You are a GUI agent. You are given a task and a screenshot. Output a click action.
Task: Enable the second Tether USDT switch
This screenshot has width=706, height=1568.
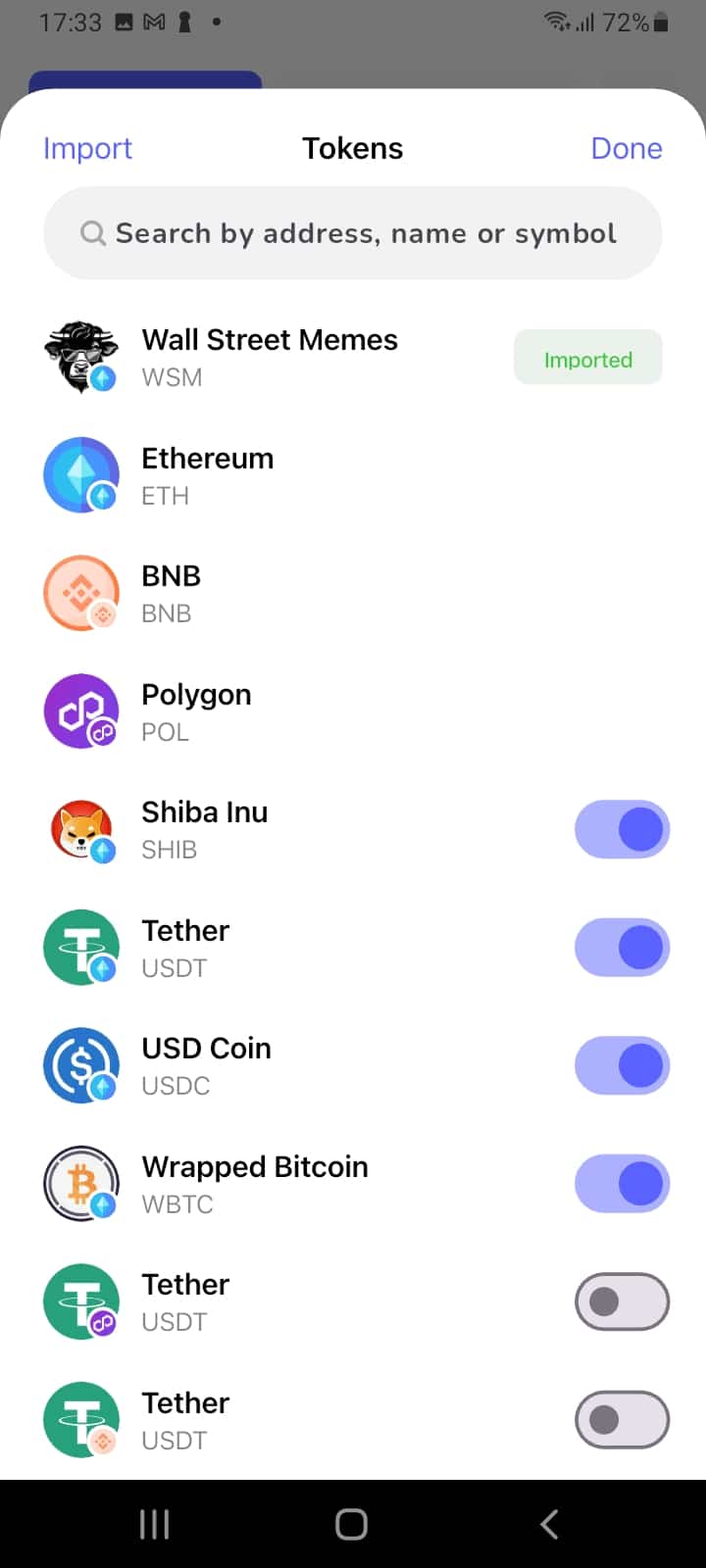tap(623, 1301)
